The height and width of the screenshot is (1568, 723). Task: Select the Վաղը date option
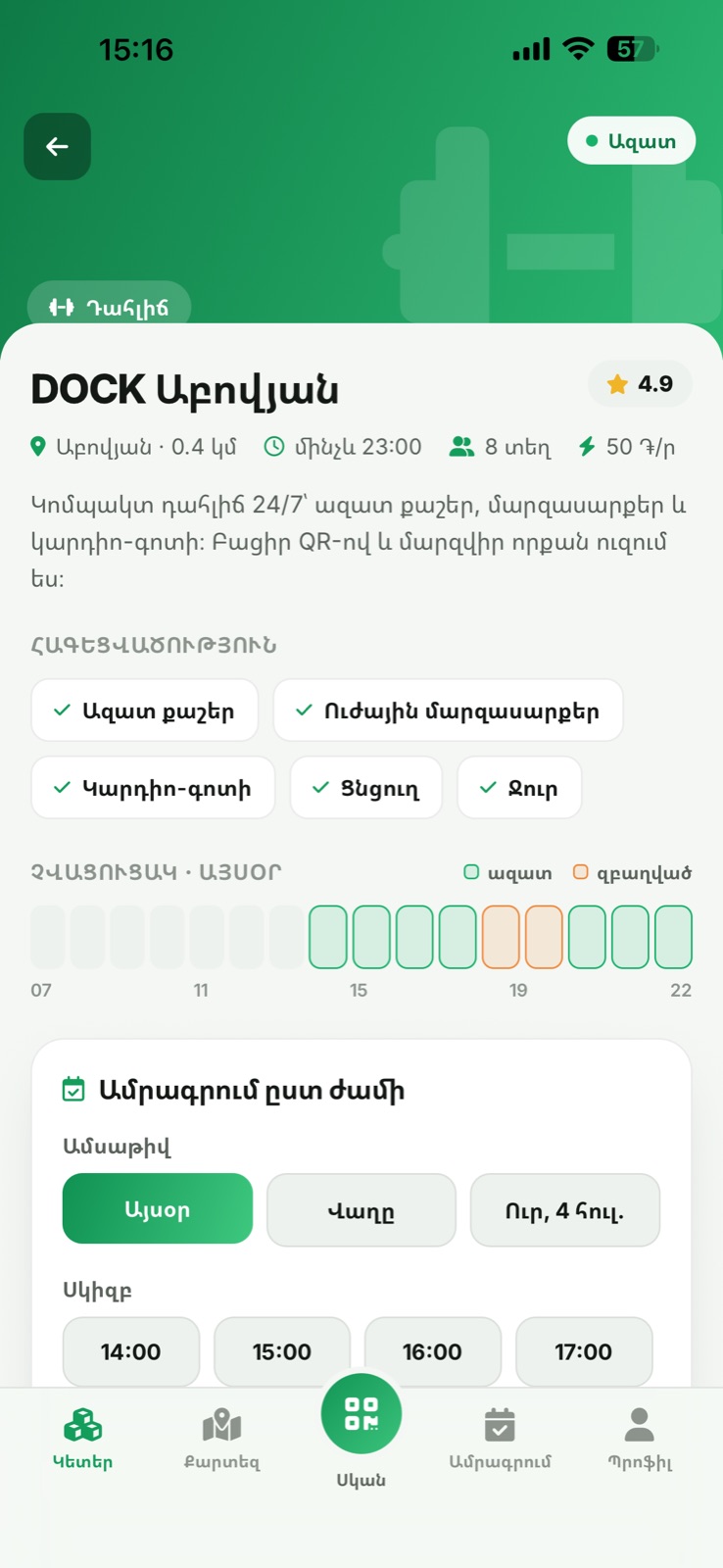pos(361,1209)
